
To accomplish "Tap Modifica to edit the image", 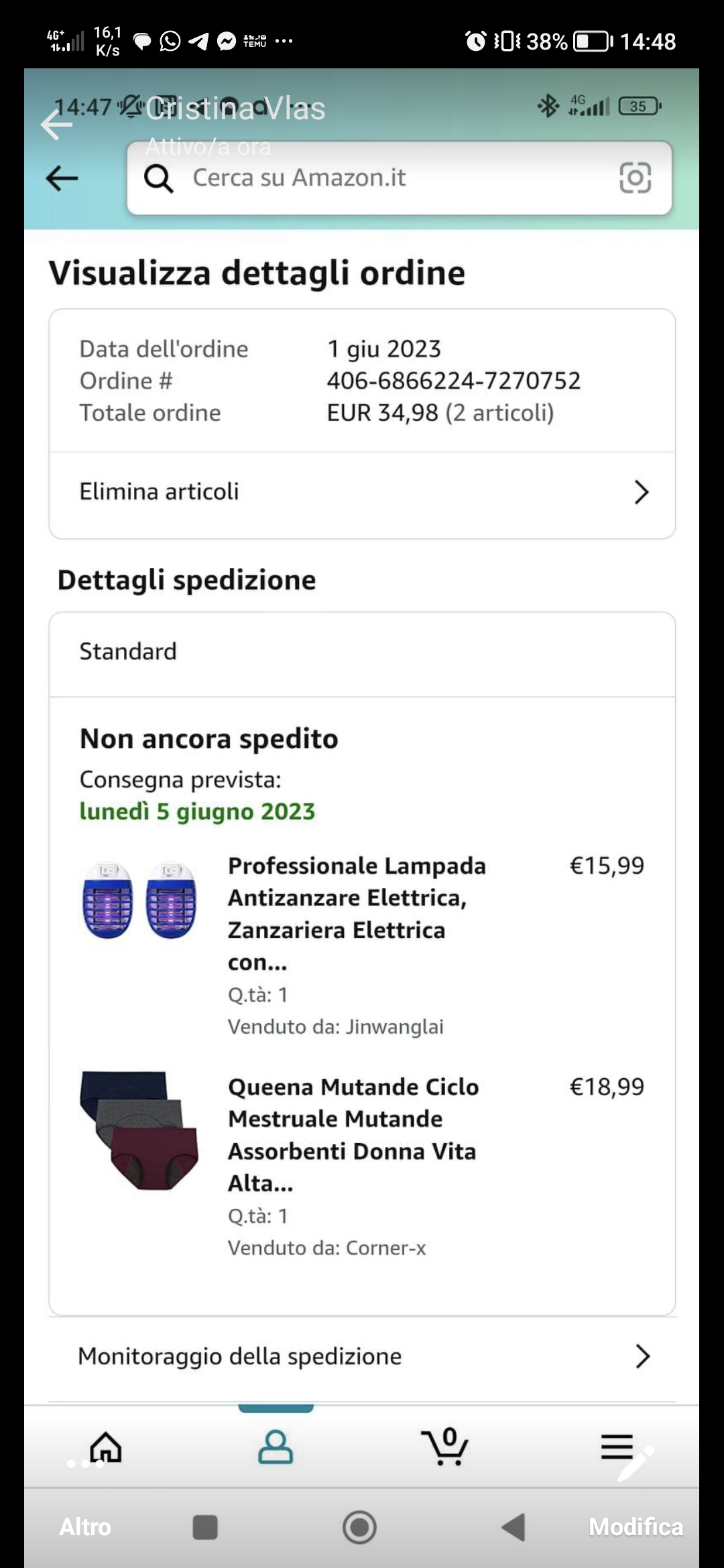I will coord(636,1526).
